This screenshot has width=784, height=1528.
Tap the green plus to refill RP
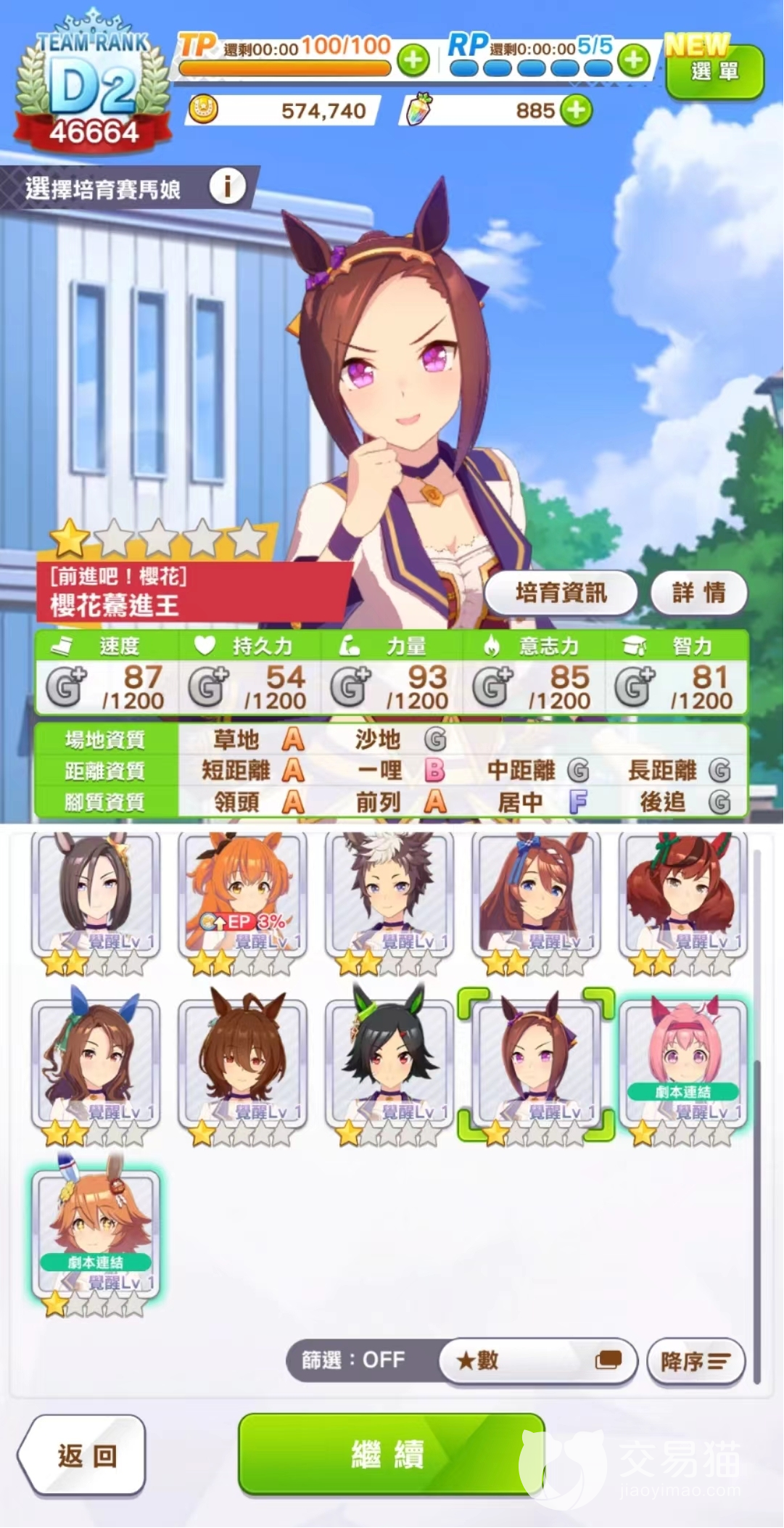(x=634, y=61)
